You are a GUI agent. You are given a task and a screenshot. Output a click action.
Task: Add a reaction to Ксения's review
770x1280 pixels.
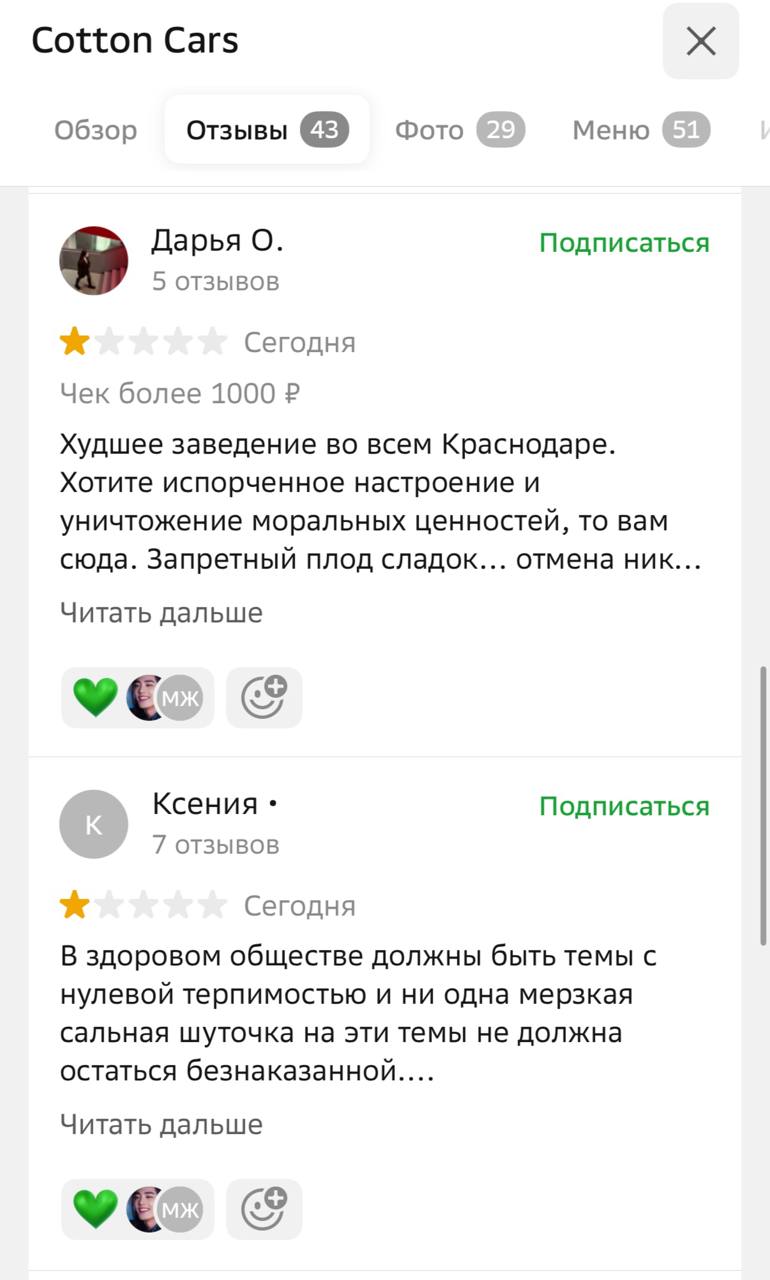click(264, 1209)
